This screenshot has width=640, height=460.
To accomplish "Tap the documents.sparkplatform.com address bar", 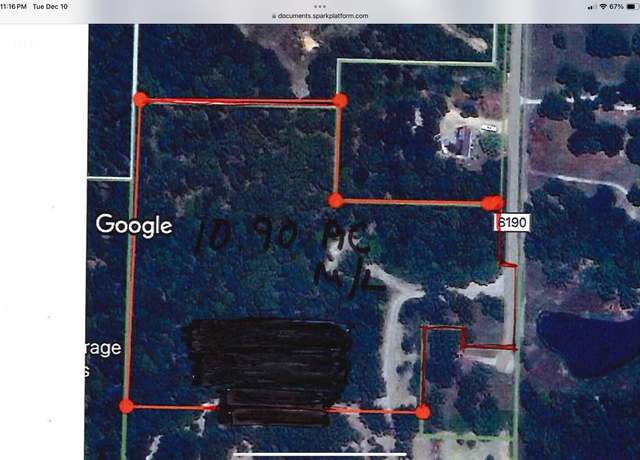I will tap(320, 16).
